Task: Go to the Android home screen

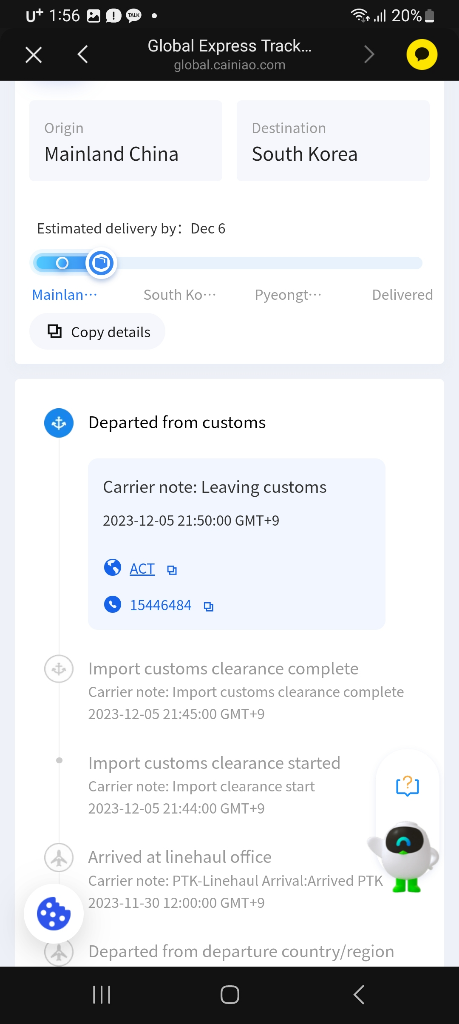Action: pos(229,995)
